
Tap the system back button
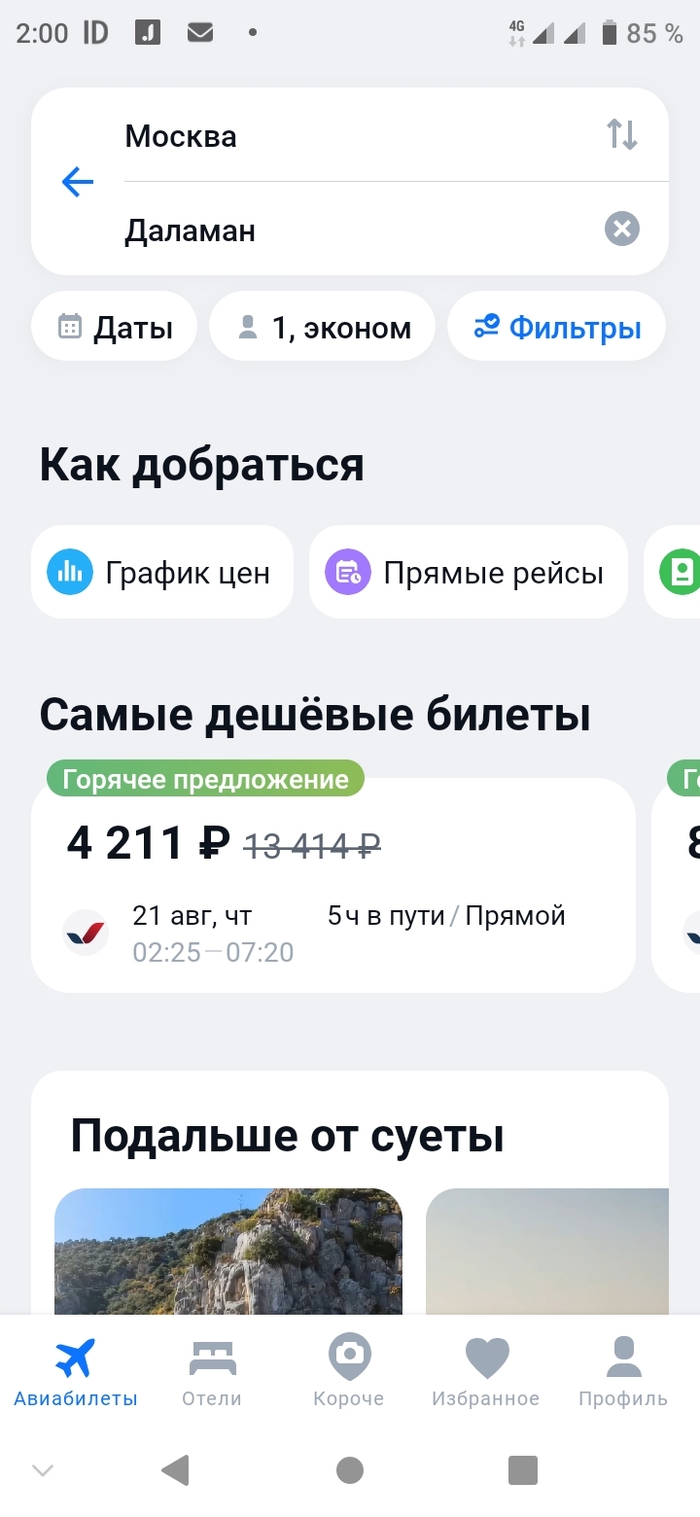(175, 1469)
